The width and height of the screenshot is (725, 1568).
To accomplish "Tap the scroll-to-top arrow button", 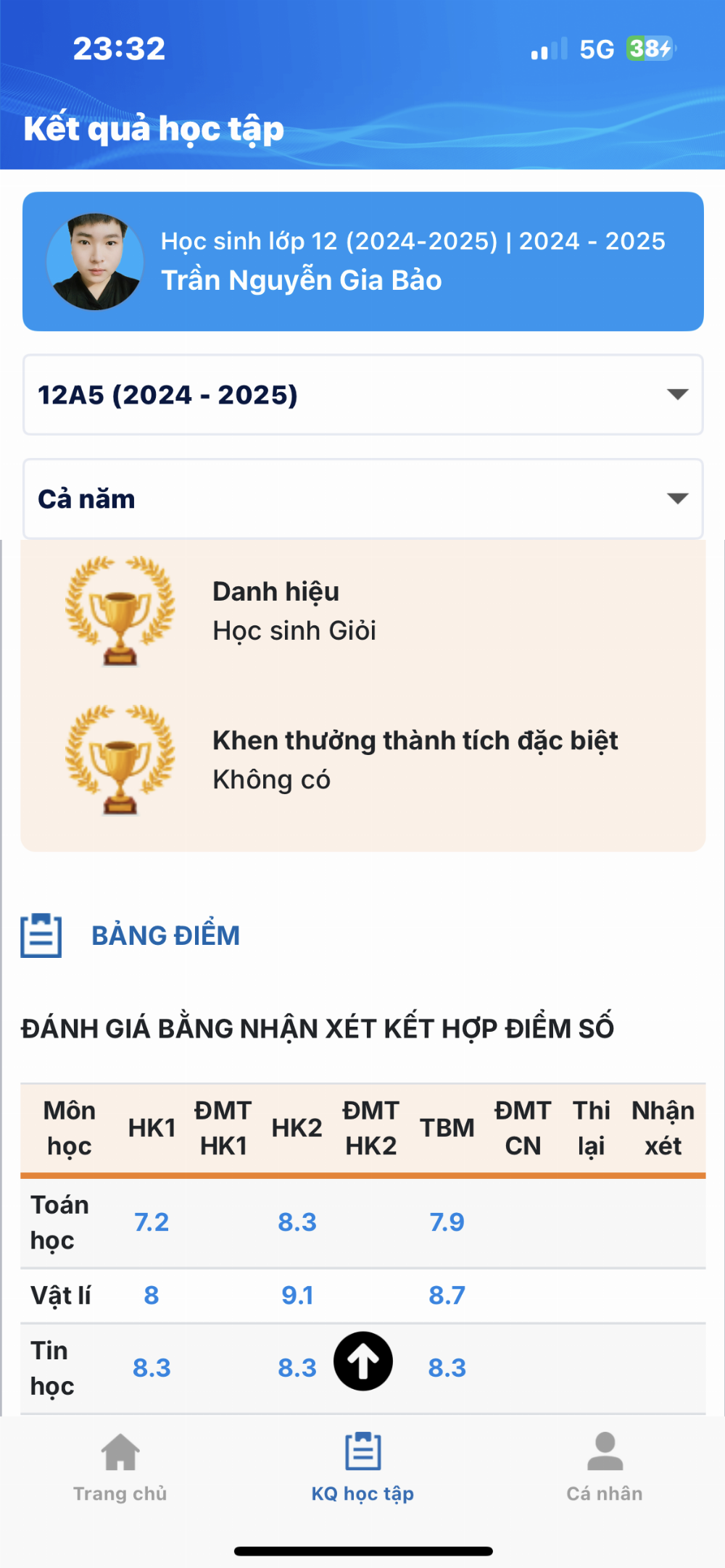I will point(363,1361).
